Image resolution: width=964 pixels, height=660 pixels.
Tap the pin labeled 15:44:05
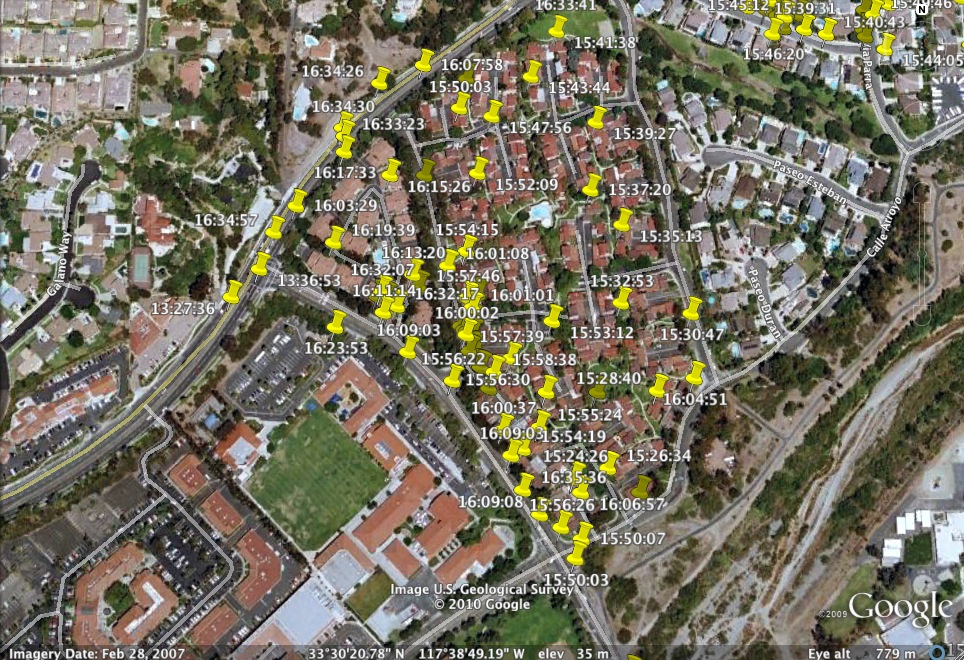[x=886, y=45]
